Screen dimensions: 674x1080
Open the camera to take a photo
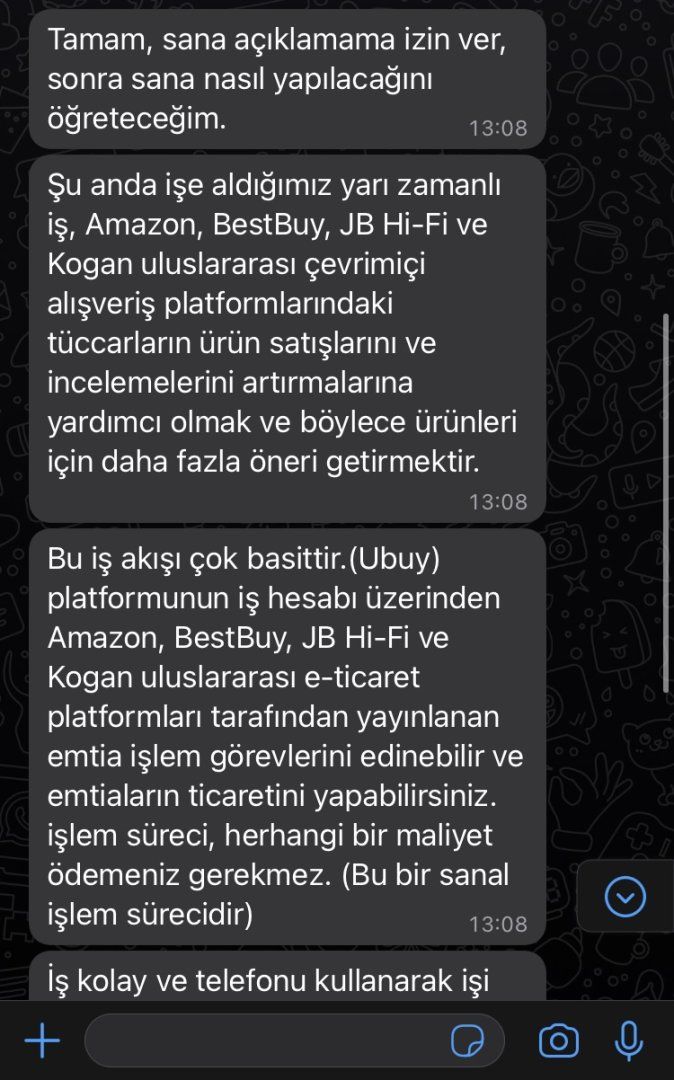558,1042
